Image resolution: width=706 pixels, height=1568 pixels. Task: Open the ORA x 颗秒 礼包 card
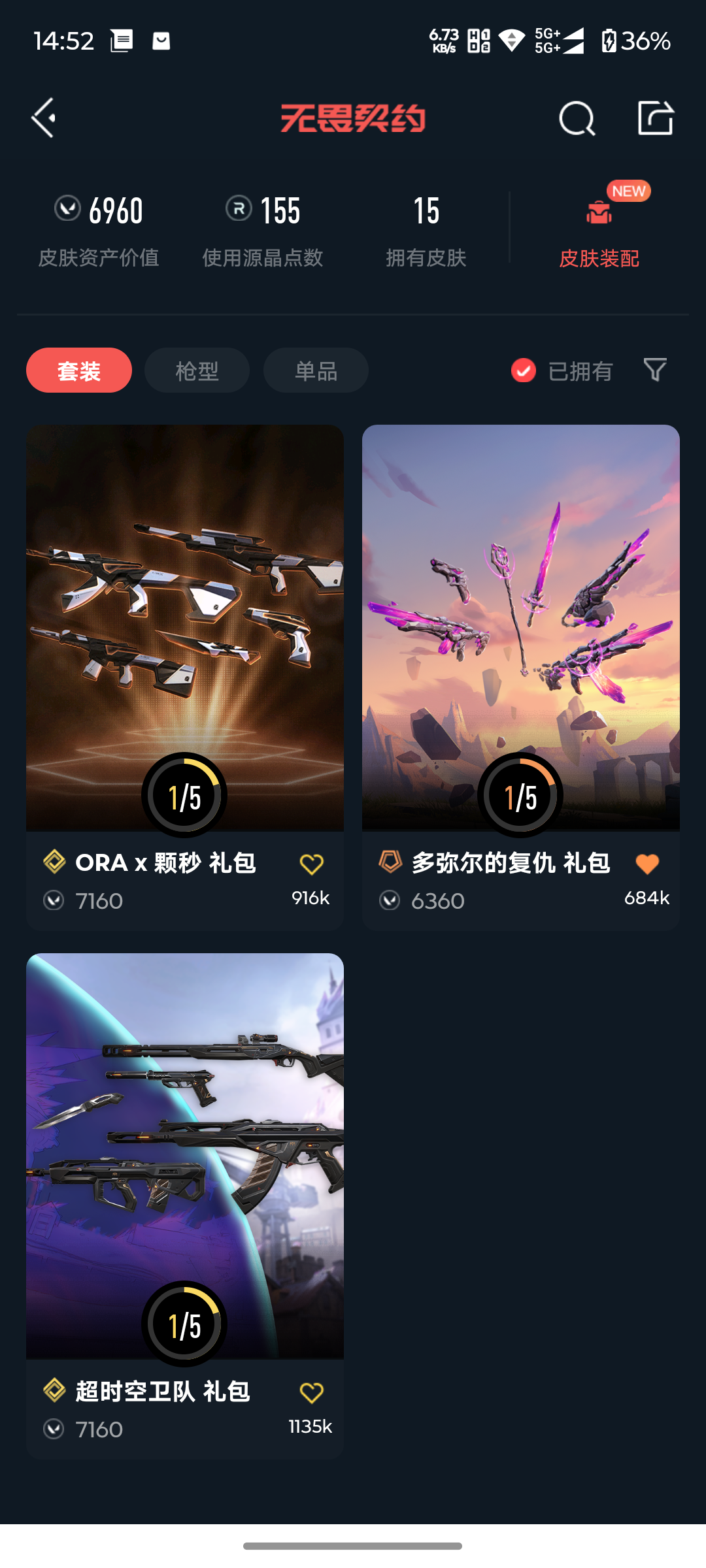tap(185, 627)
